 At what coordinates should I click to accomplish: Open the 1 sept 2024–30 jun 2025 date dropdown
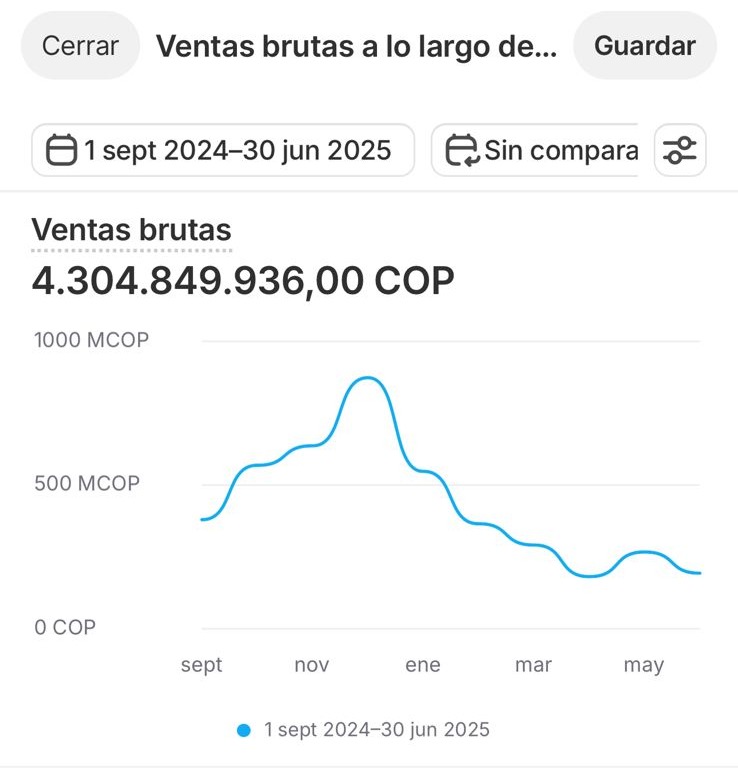[x=222, y=150]
